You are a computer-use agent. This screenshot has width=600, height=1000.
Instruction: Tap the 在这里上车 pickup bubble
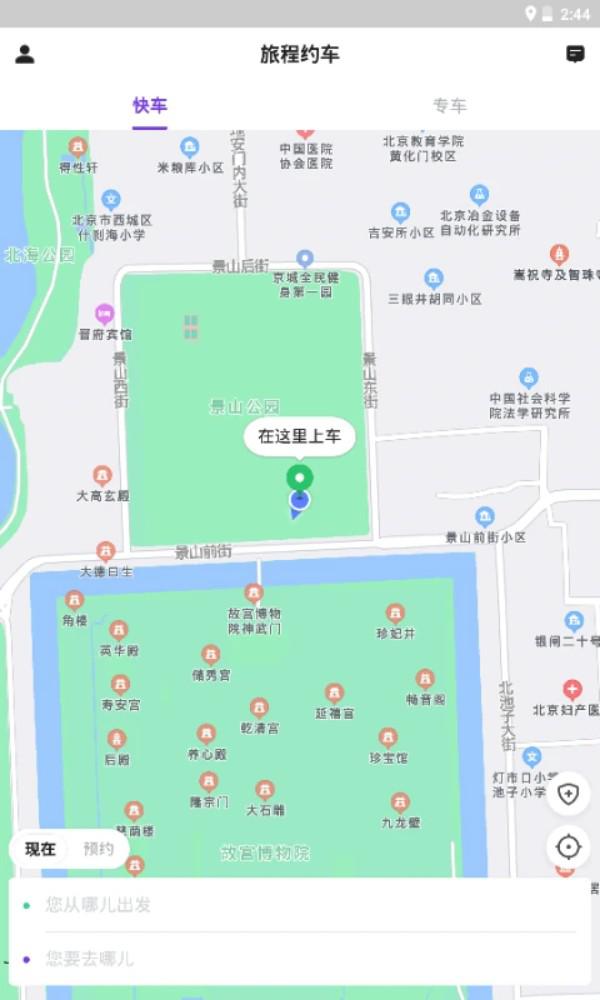tap(299, 436)
